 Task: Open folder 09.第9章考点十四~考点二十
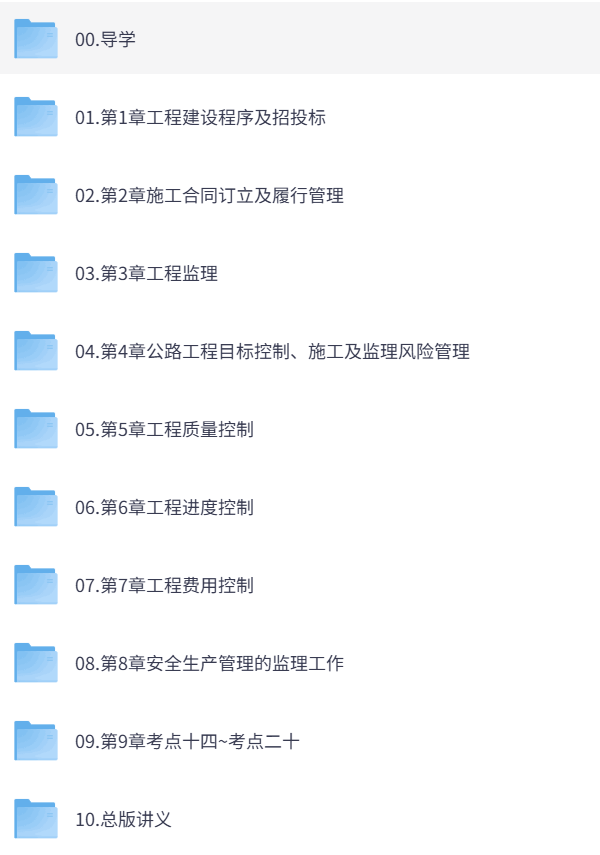tap(187, 742)
